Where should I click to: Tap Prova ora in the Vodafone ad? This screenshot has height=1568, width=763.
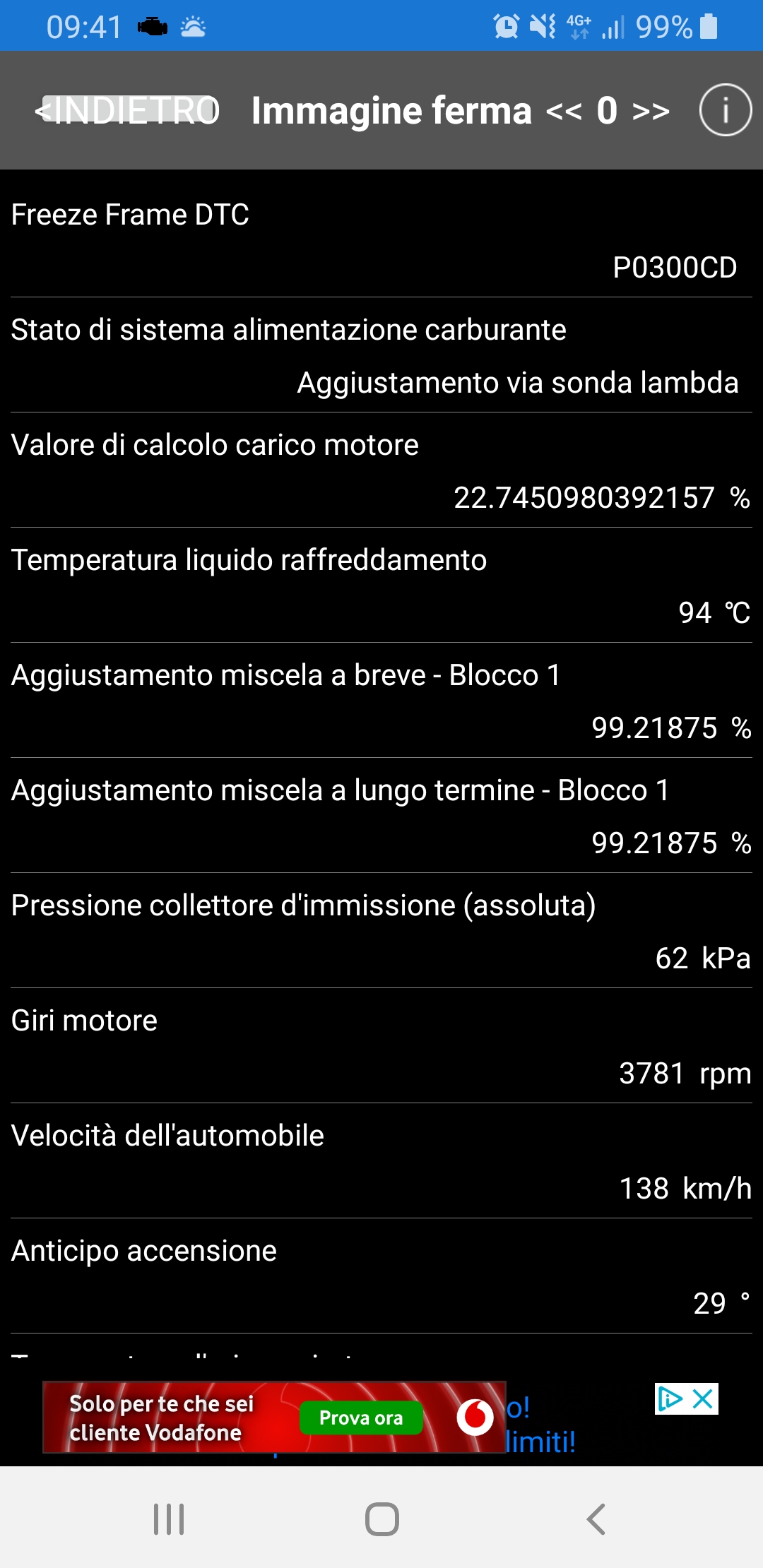click(x=361, y=1418)
